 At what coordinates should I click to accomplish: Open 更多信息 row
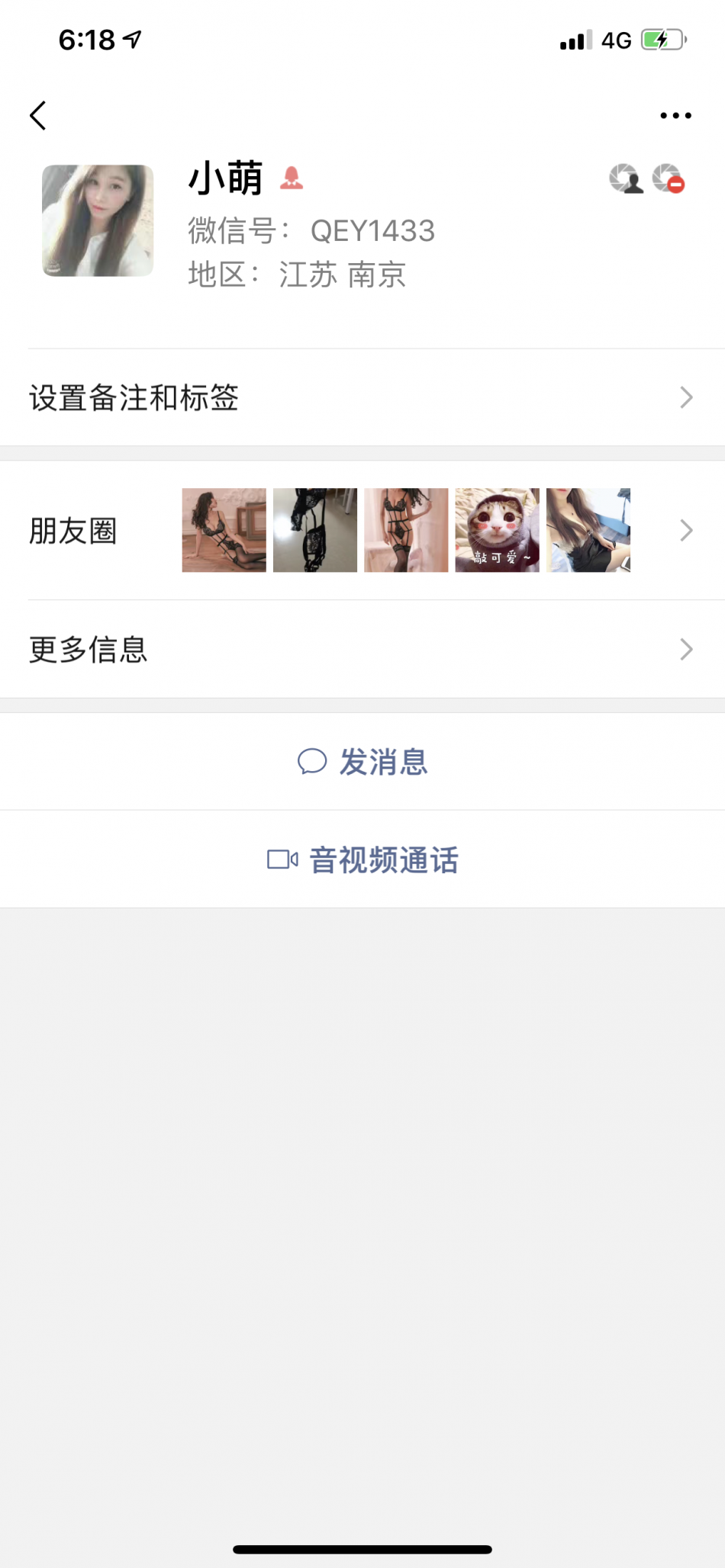pyautogui.click(x=362, y=649)
